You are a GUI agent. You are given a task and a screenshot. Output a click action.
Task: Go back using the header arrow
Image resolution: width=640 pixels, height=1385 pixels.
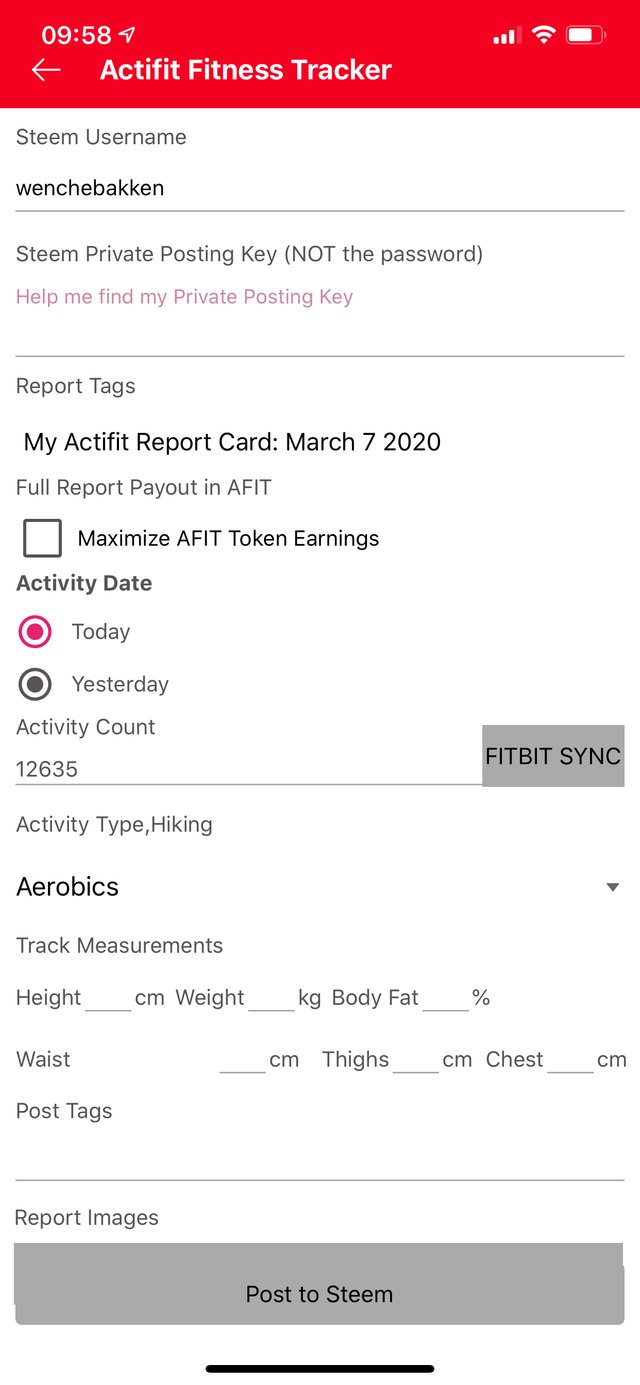tap(46, 70)
